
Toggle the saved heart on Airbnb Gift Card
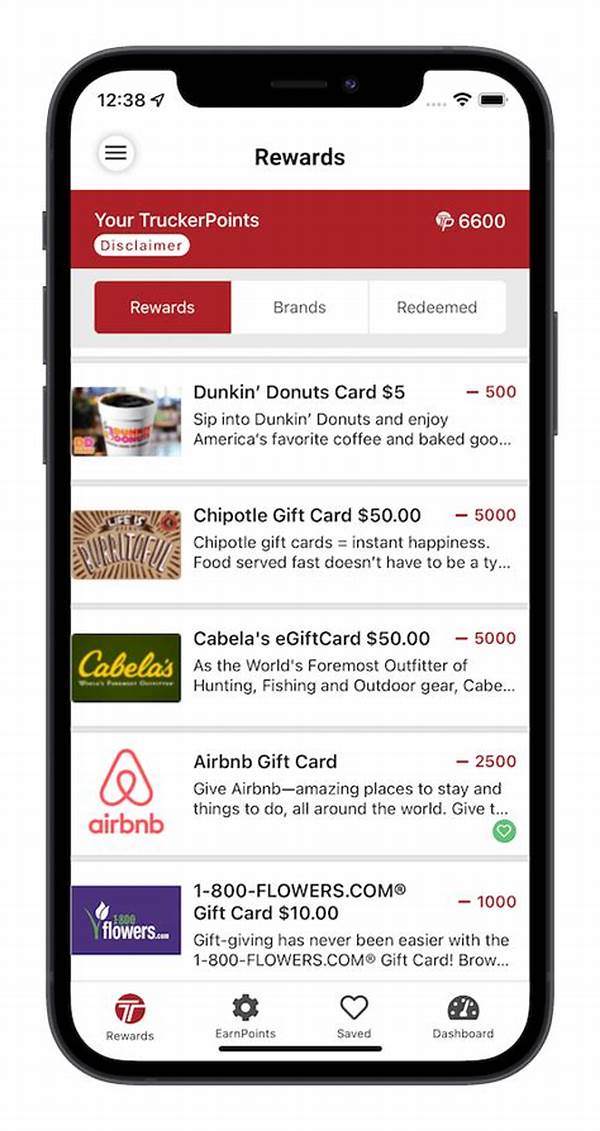tap(504, 831)
